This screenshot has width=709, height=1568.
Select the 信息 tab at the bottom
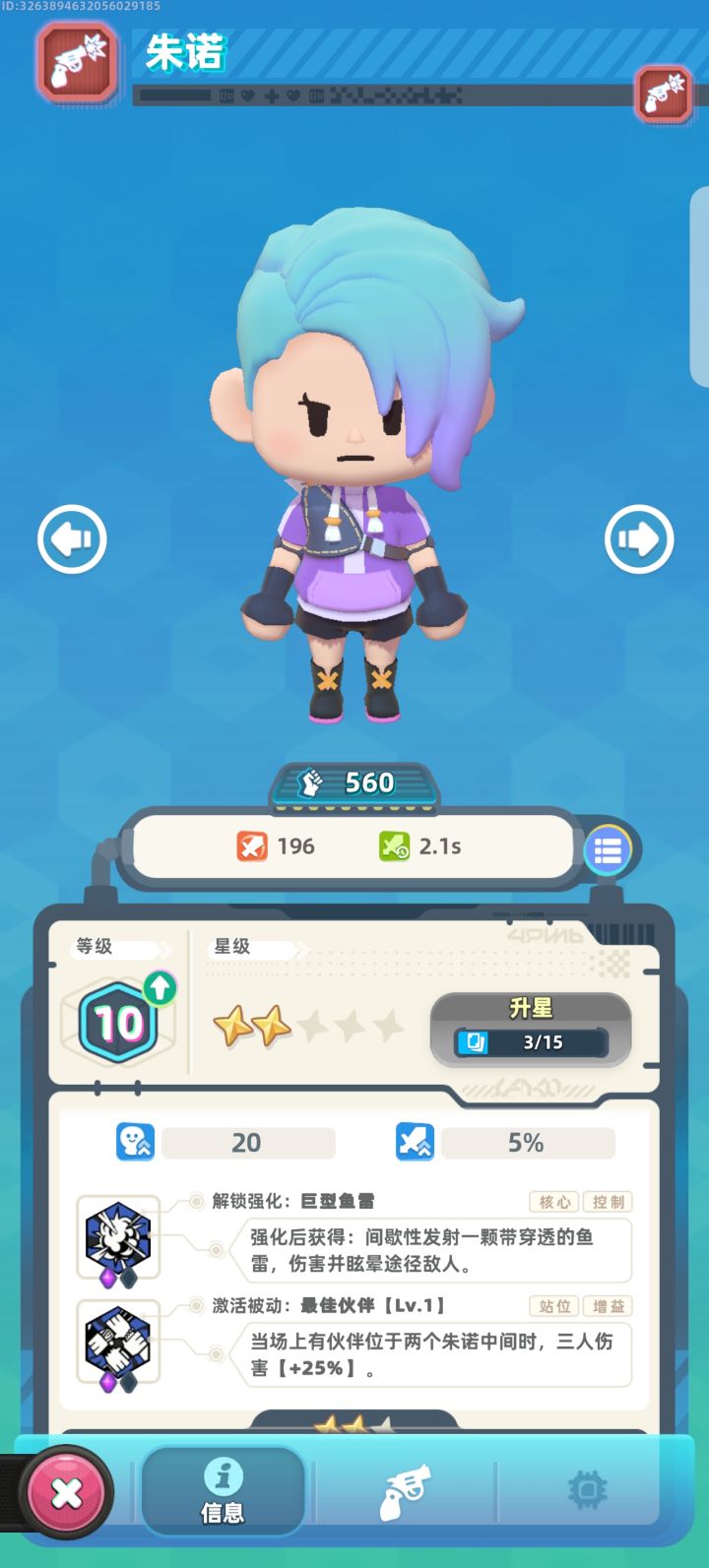coord(223,1488)
